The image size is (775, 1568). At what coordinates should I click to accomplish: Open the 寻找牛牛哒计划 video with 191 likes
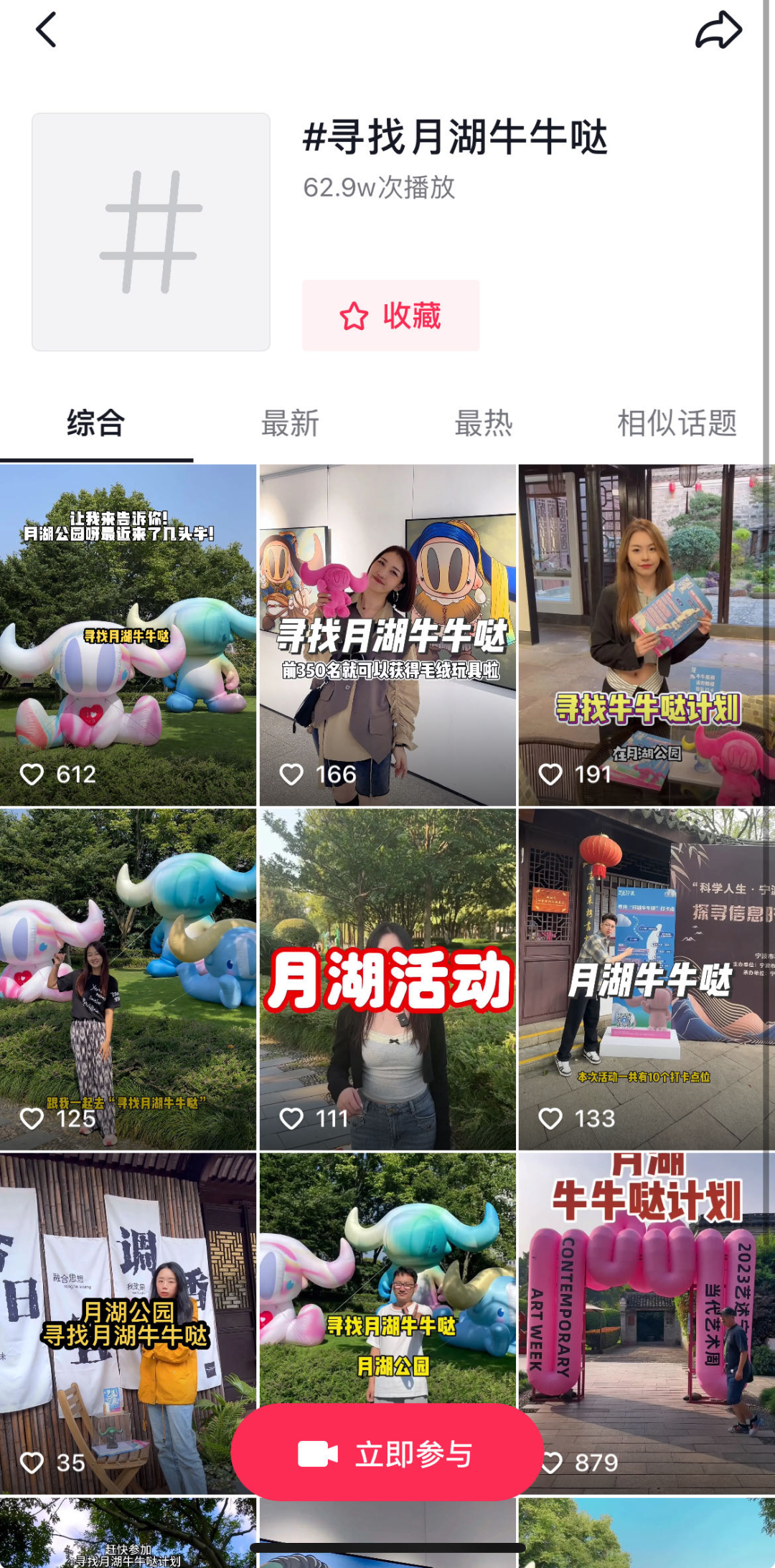pos(647,635)
